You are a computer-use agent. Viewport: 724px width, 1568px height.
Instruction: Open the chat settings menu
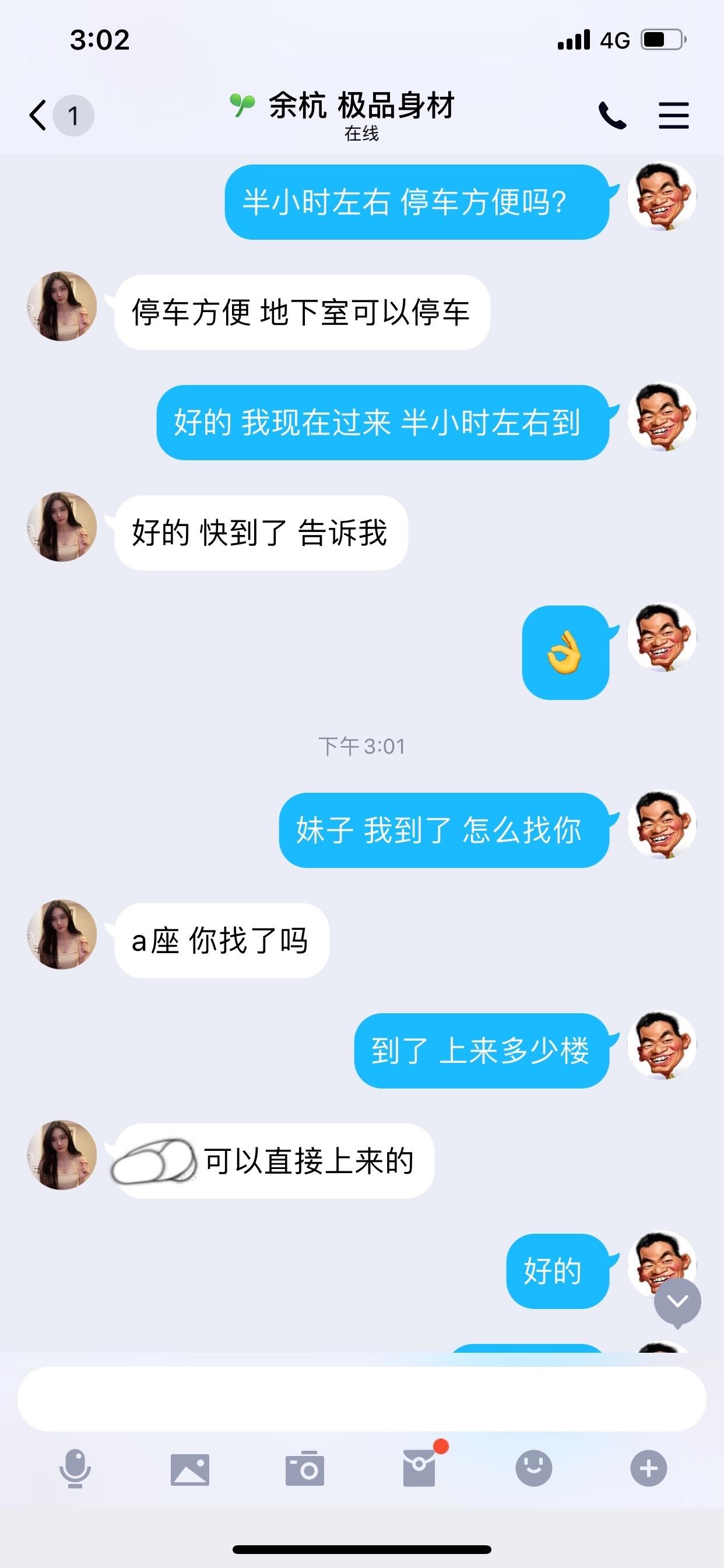tap(673, 115)
